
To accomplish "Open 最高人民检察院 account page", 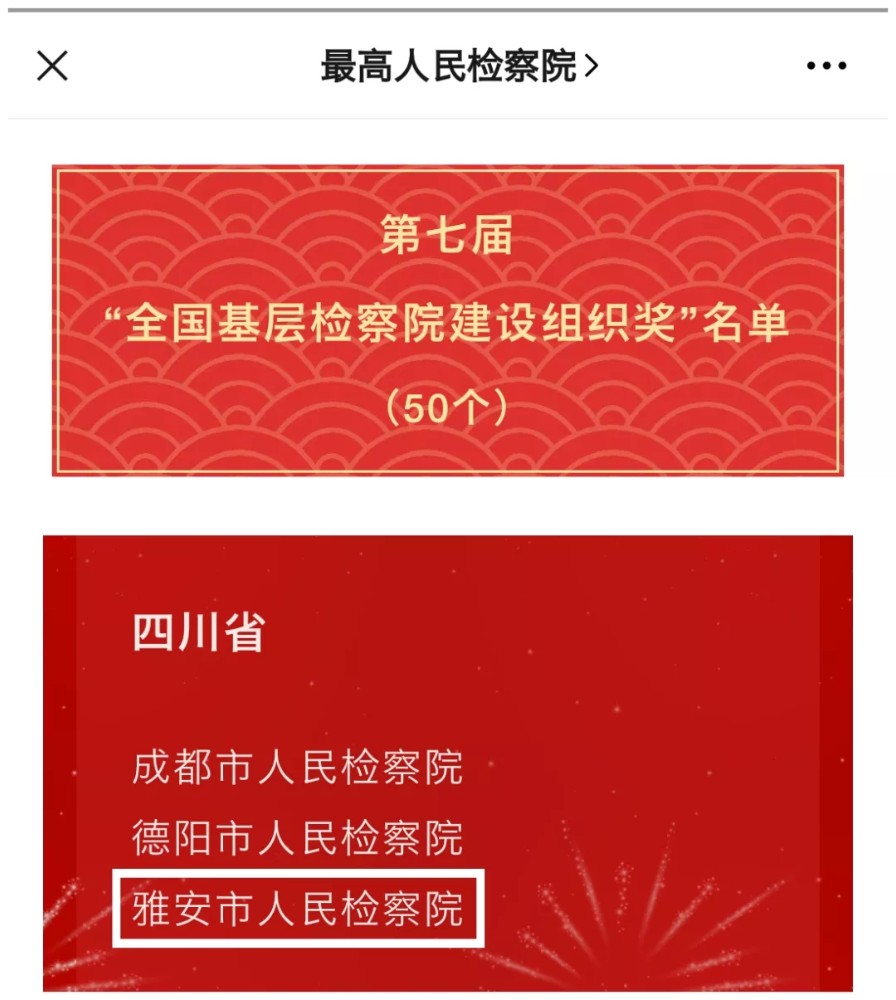I will [458, 66].
